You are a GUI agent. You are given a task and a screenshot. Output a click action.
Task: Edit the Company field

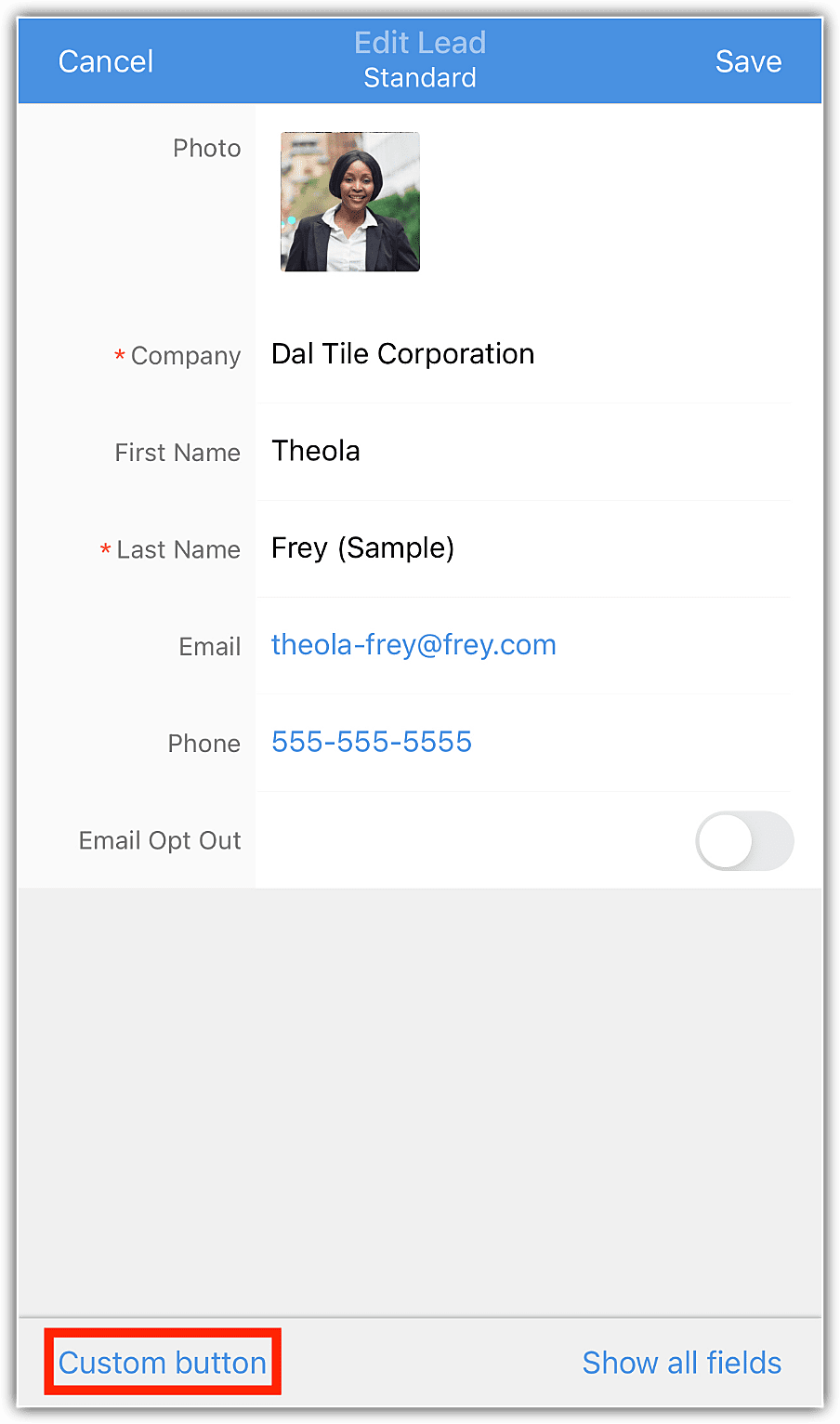click(520, 354)
